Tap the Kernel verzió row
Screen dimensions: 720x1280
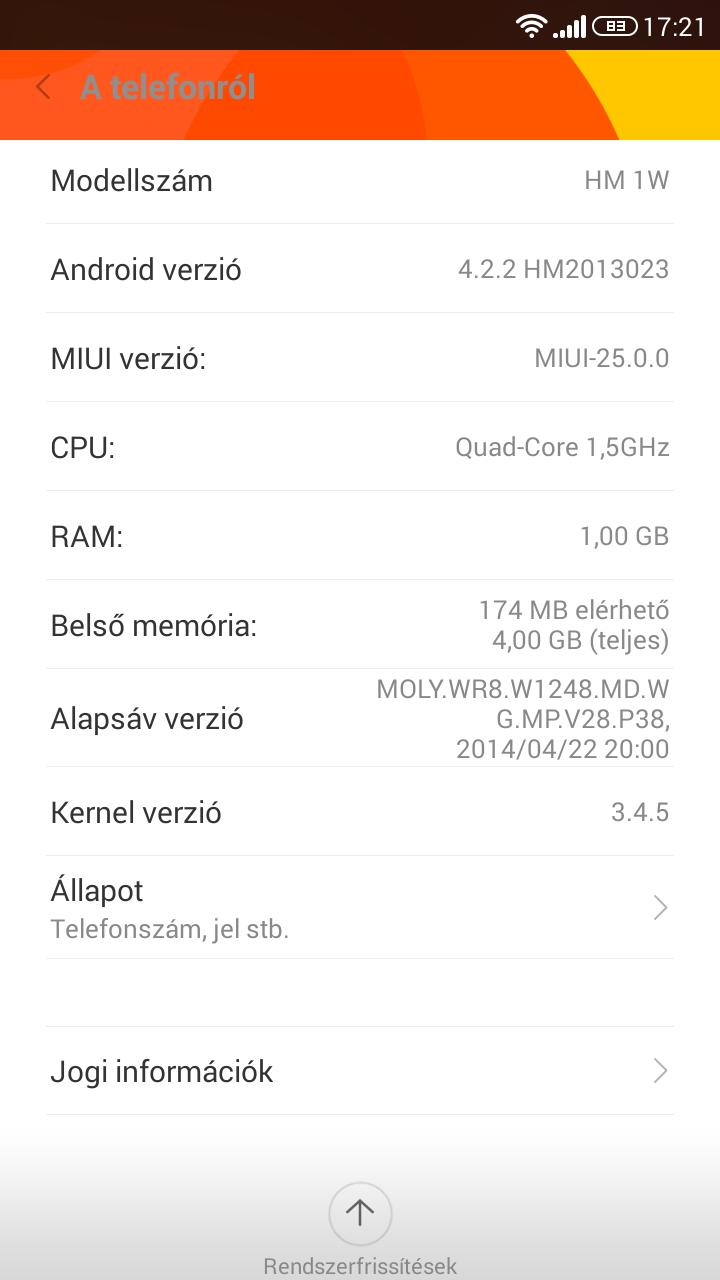pos(360,812)
